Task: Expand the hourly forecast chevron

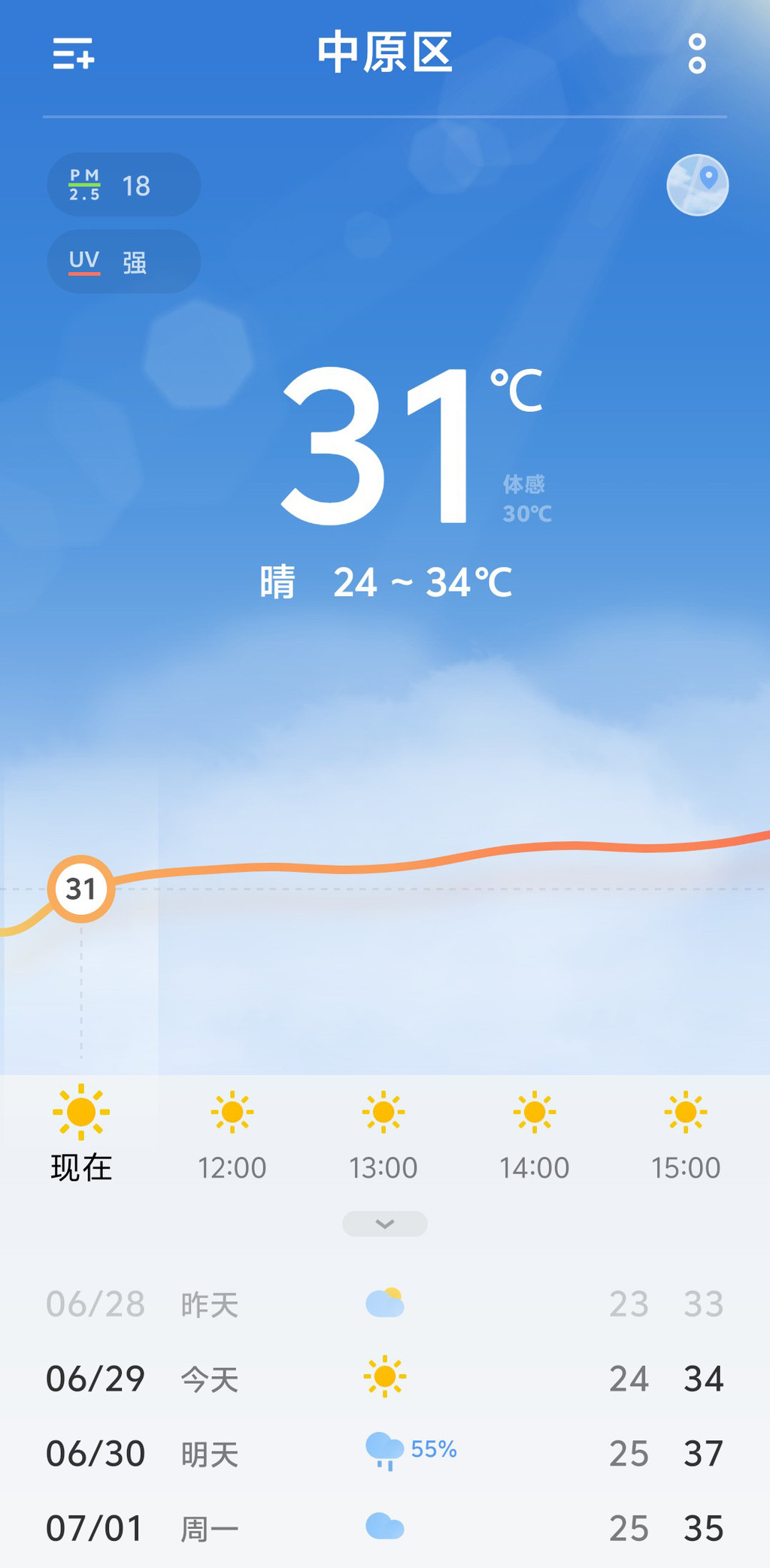Action: pos(384,1224)
